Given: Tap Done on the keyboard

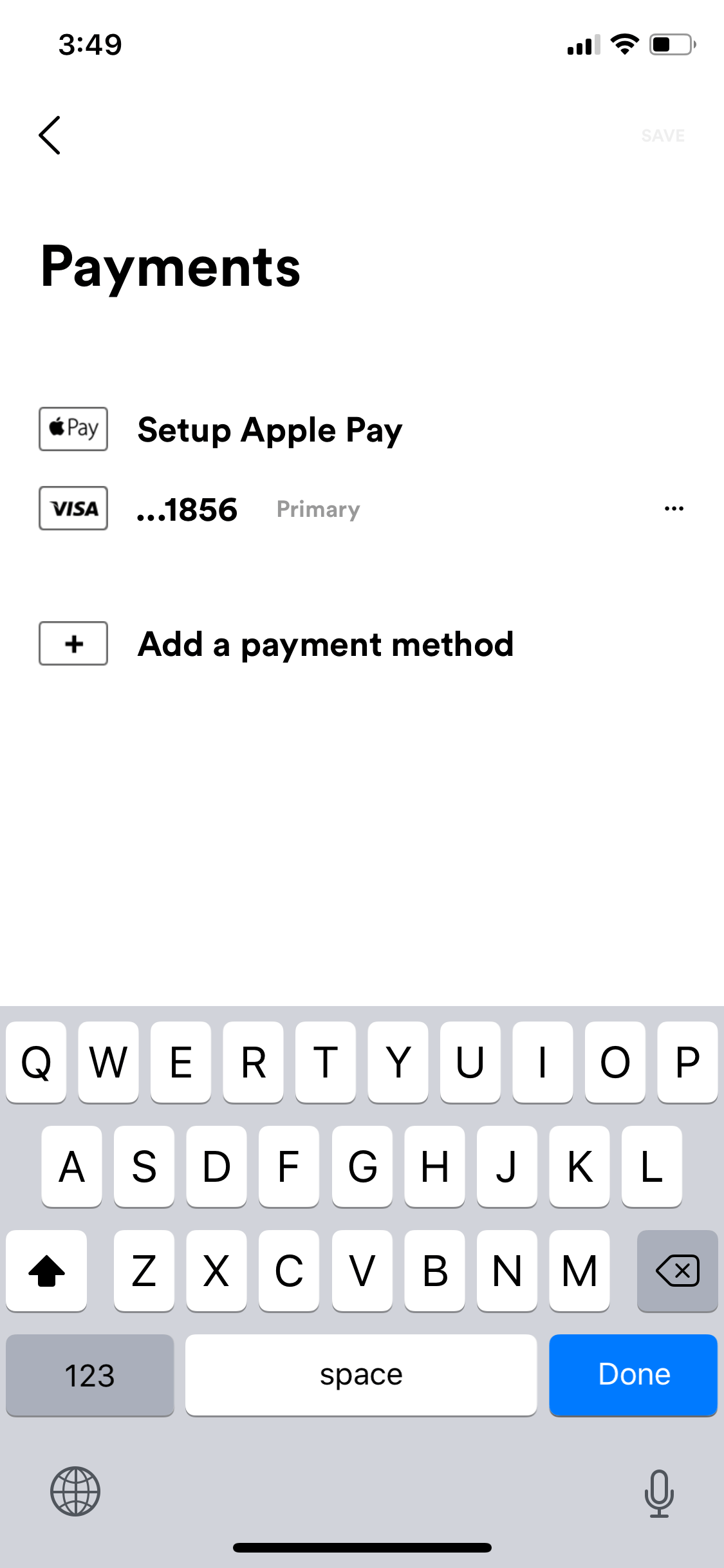Looking at the screenshot, I should click(633, 1375).
